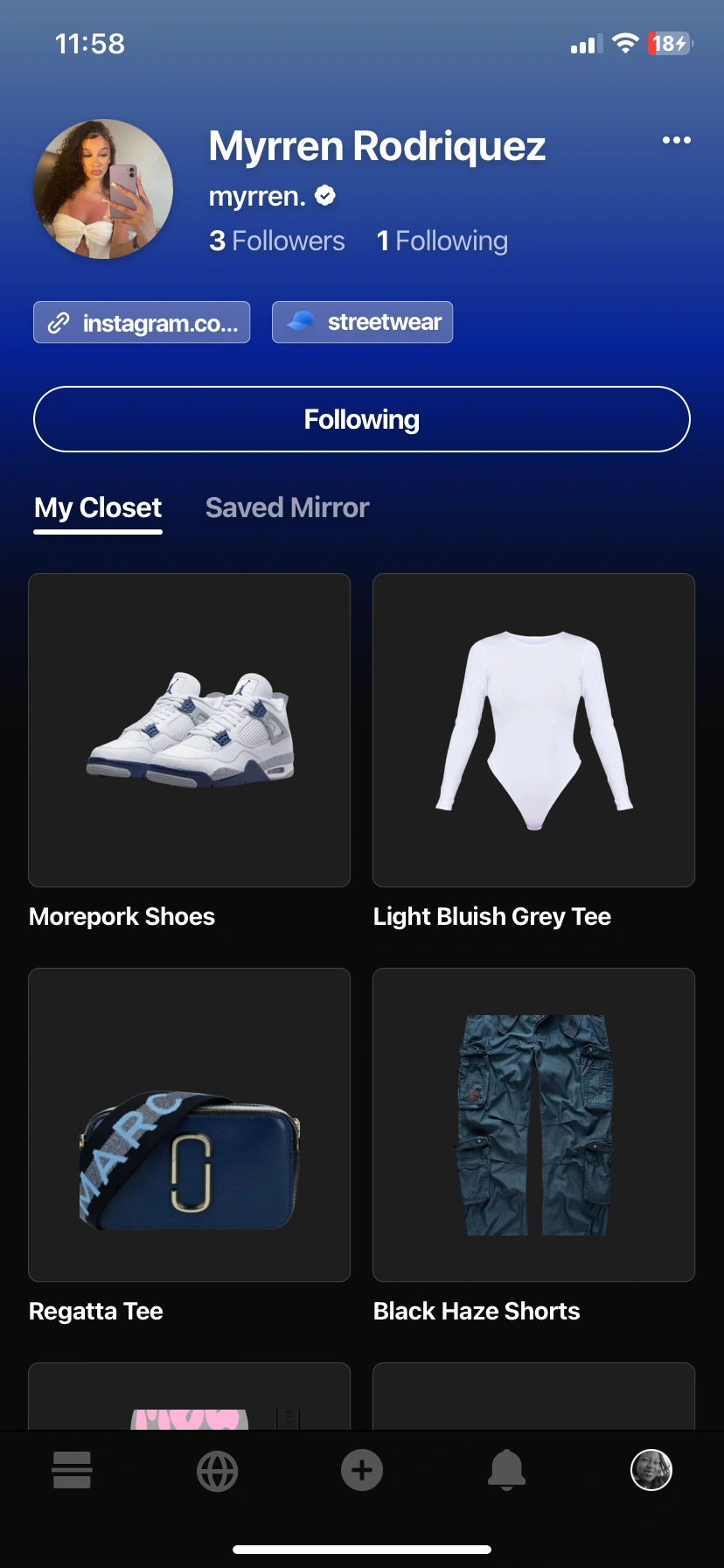Open Myrren's profile picture
The image size is (724, 1568).
point(103,189)
